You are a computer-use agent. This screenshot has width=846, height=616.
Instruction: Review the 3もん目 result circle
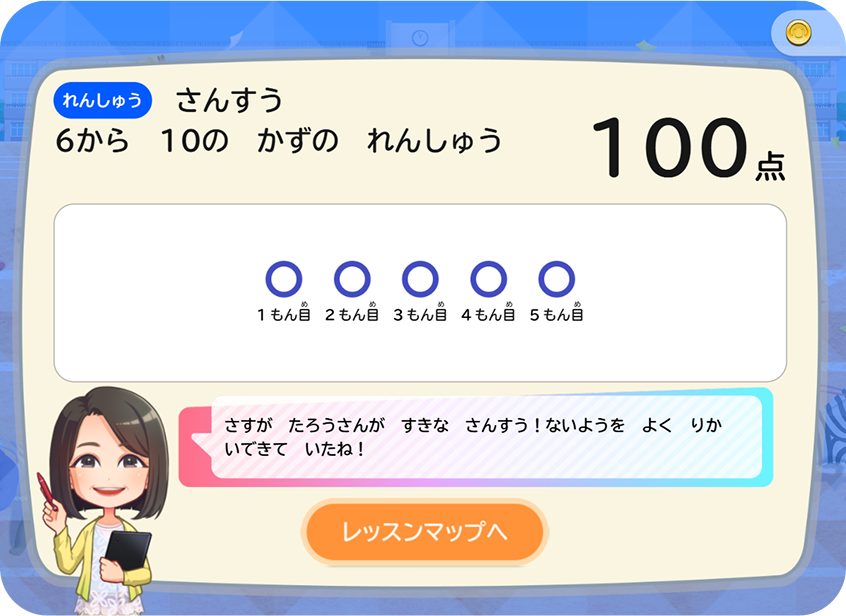coord(420,279)
